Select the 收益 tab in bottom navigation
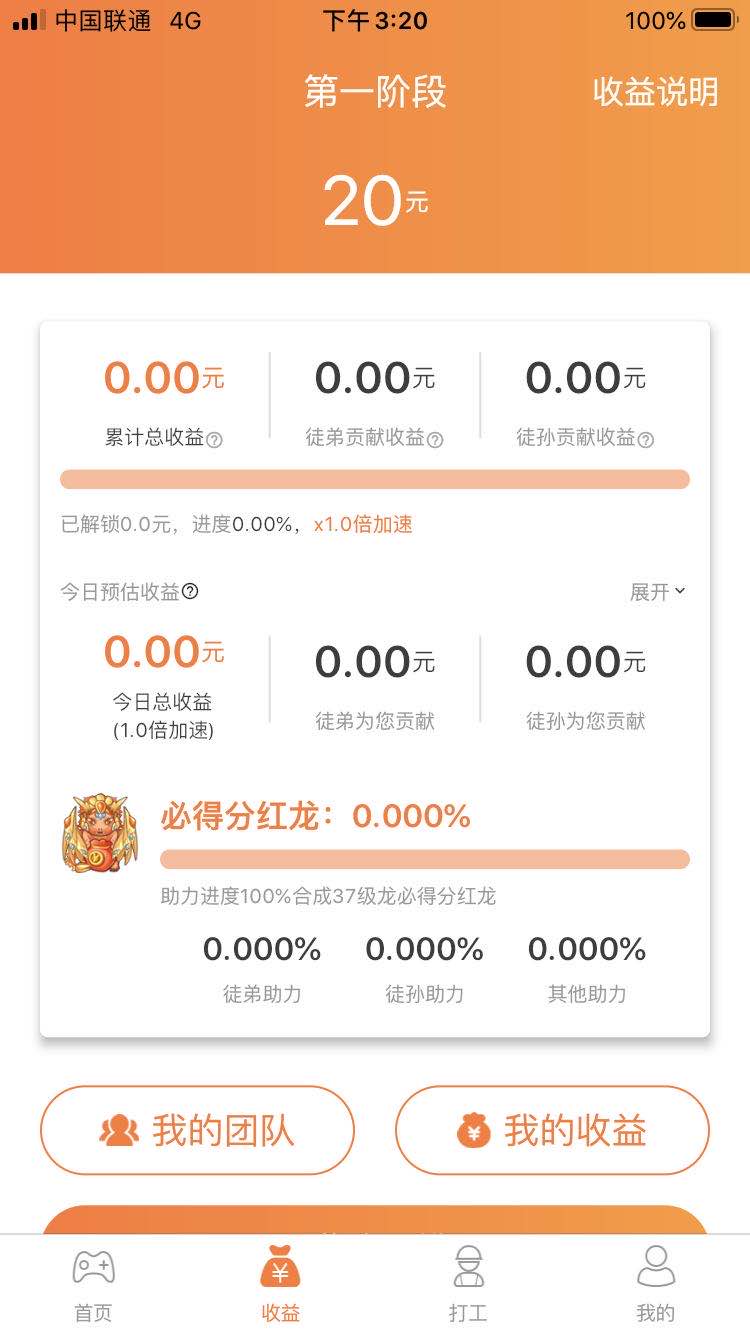This screenshot has width=750, height=1334. coord(280,1285)
